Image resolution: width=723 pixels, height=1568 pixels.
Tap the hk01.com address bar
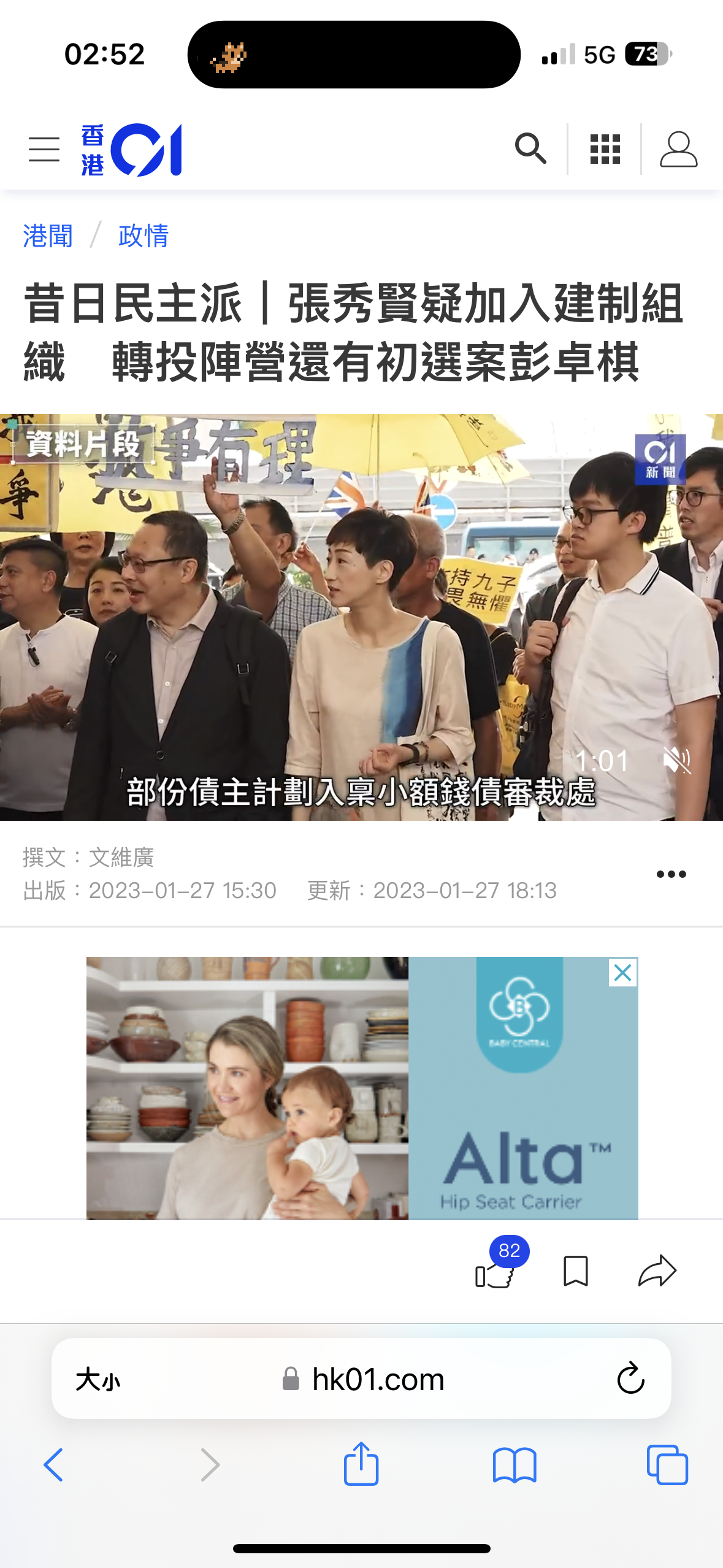(362, 1379)
